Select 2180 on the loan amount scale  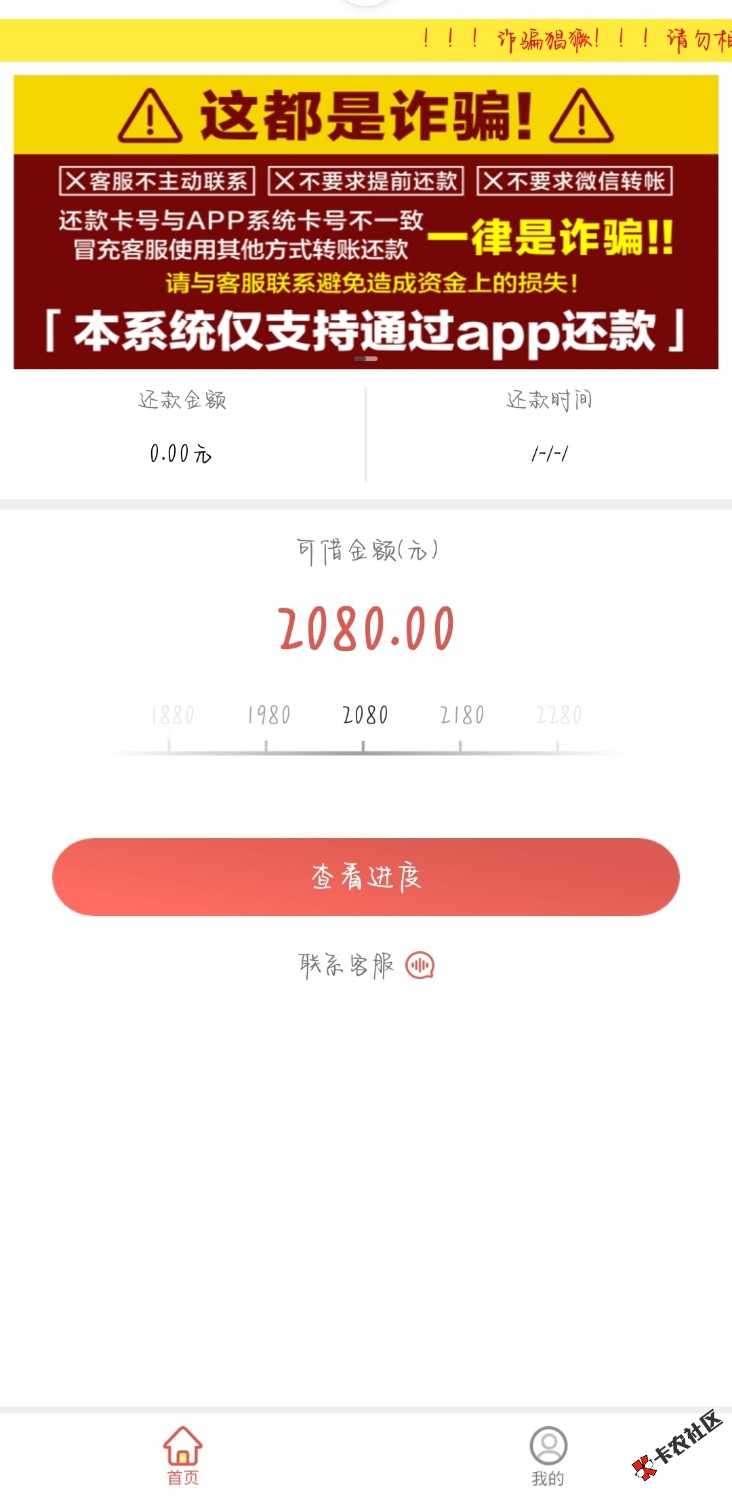(x=461, y=716)
